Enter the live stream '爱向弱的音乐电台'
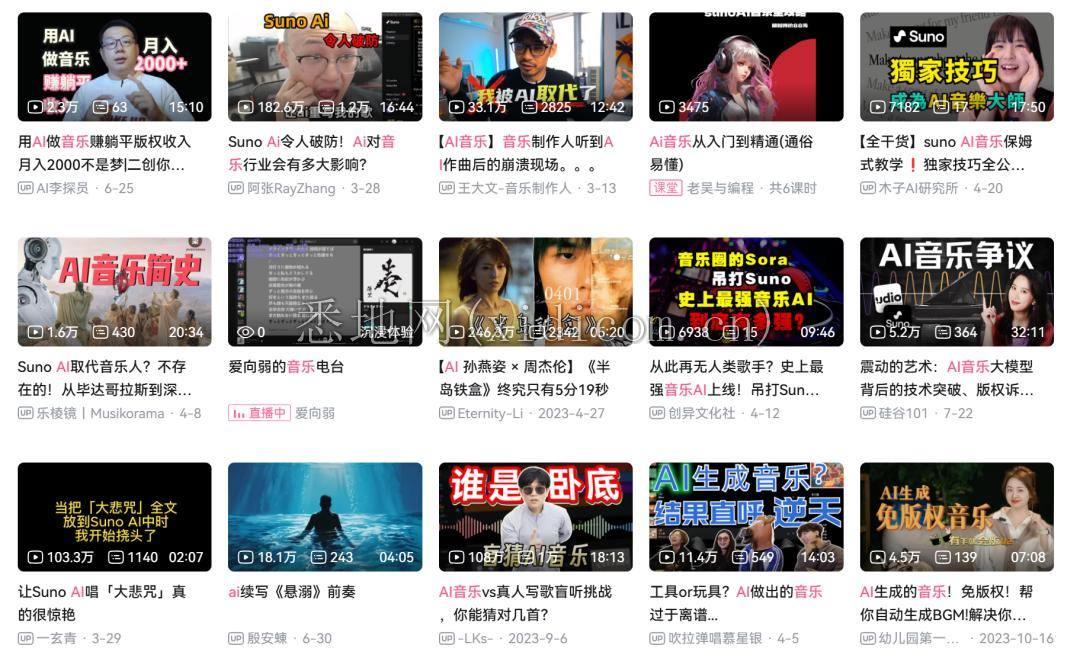 click(325, 292)
